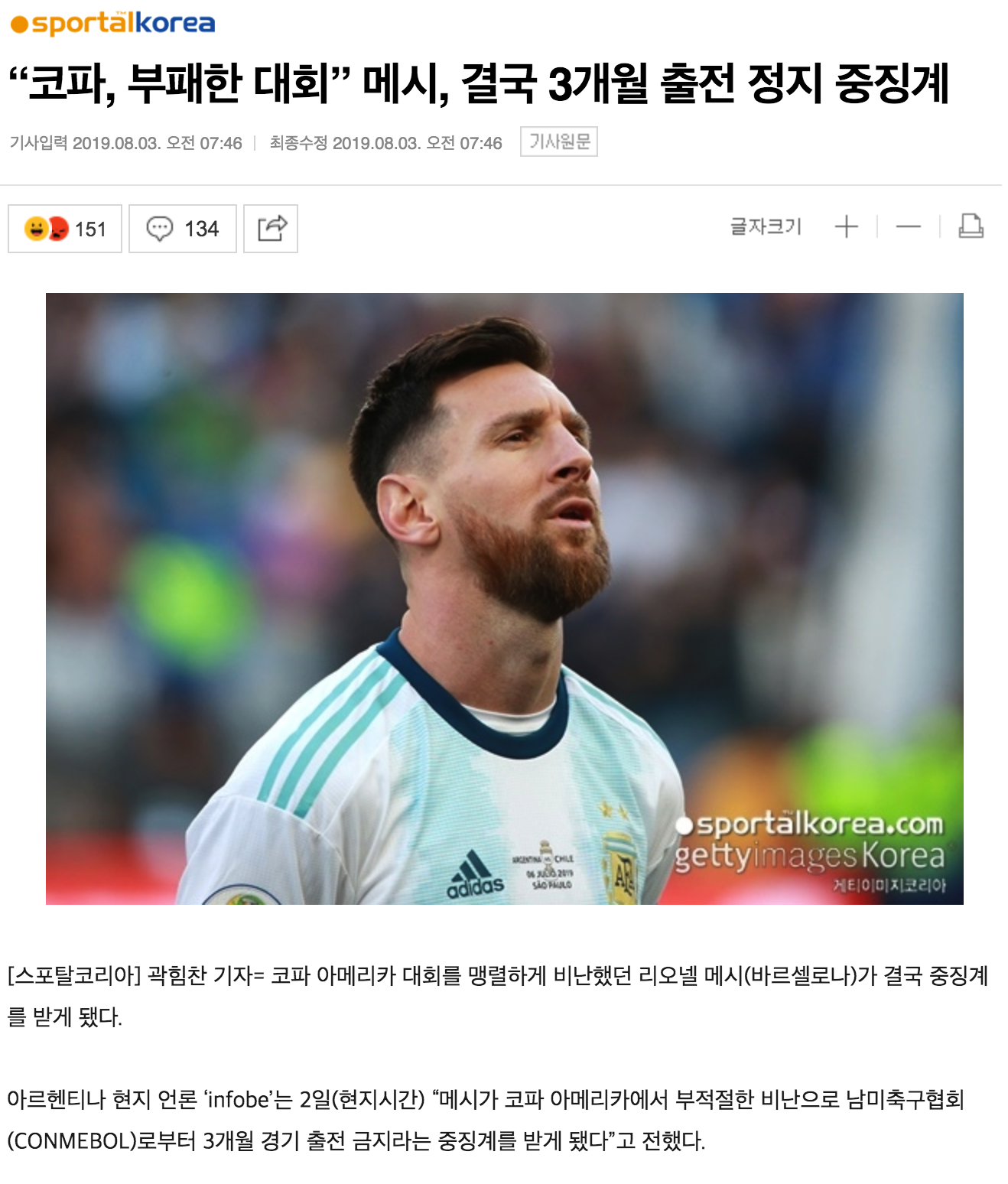Image resolution: width=1008 pixels, height=1184 pixels.
Task: Share this article
Action: 271,229
